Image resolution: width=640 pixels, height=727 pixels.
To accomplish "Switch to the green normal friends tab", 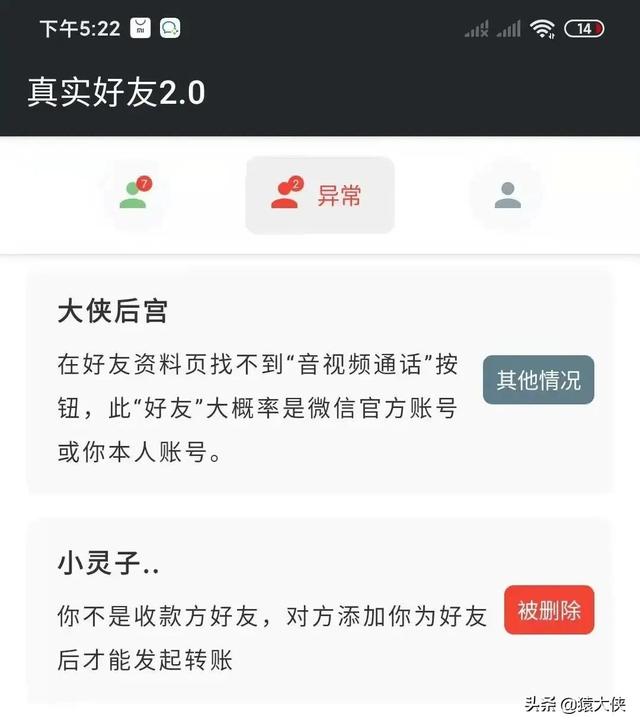I will tap(135, 194).
